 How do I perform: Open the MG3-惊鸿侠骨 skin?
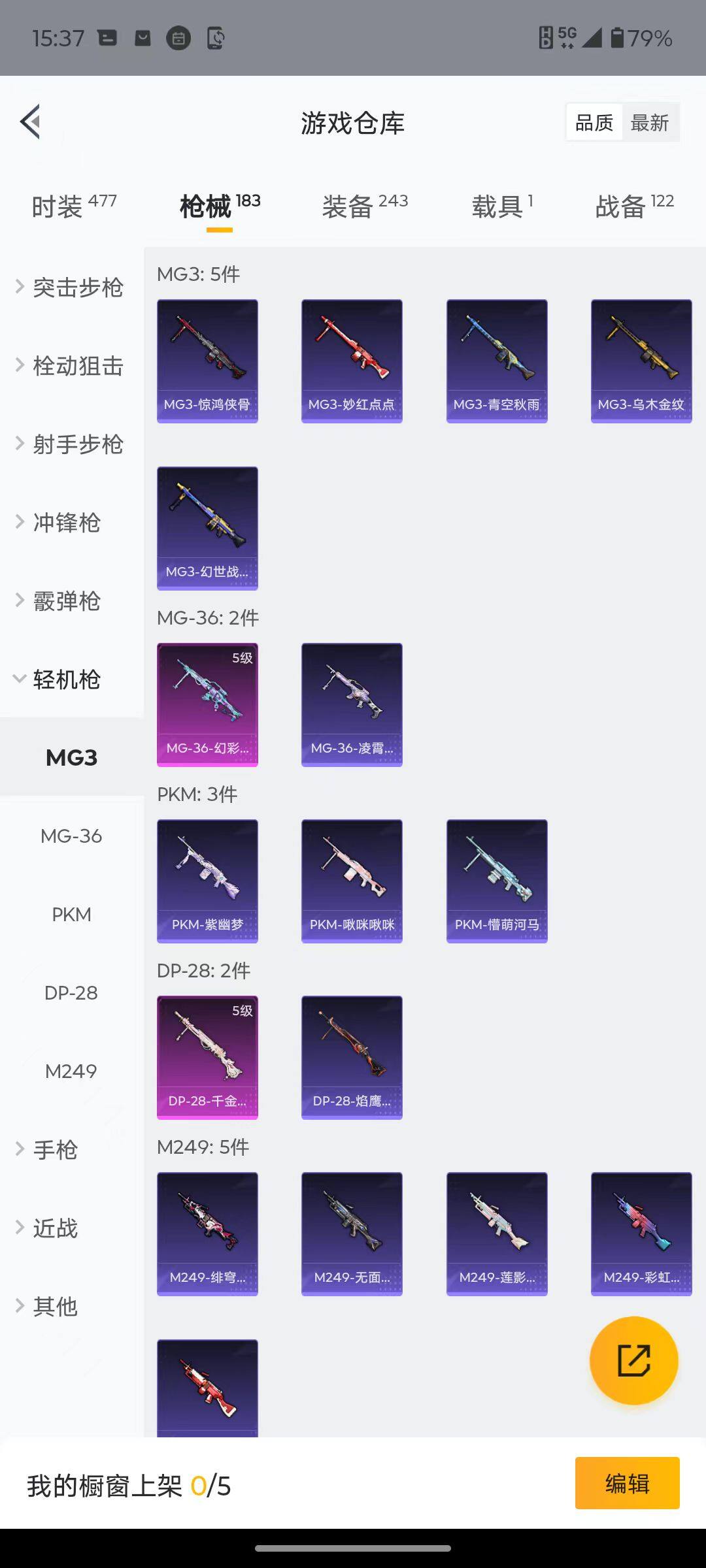click(x=207, y=361)
